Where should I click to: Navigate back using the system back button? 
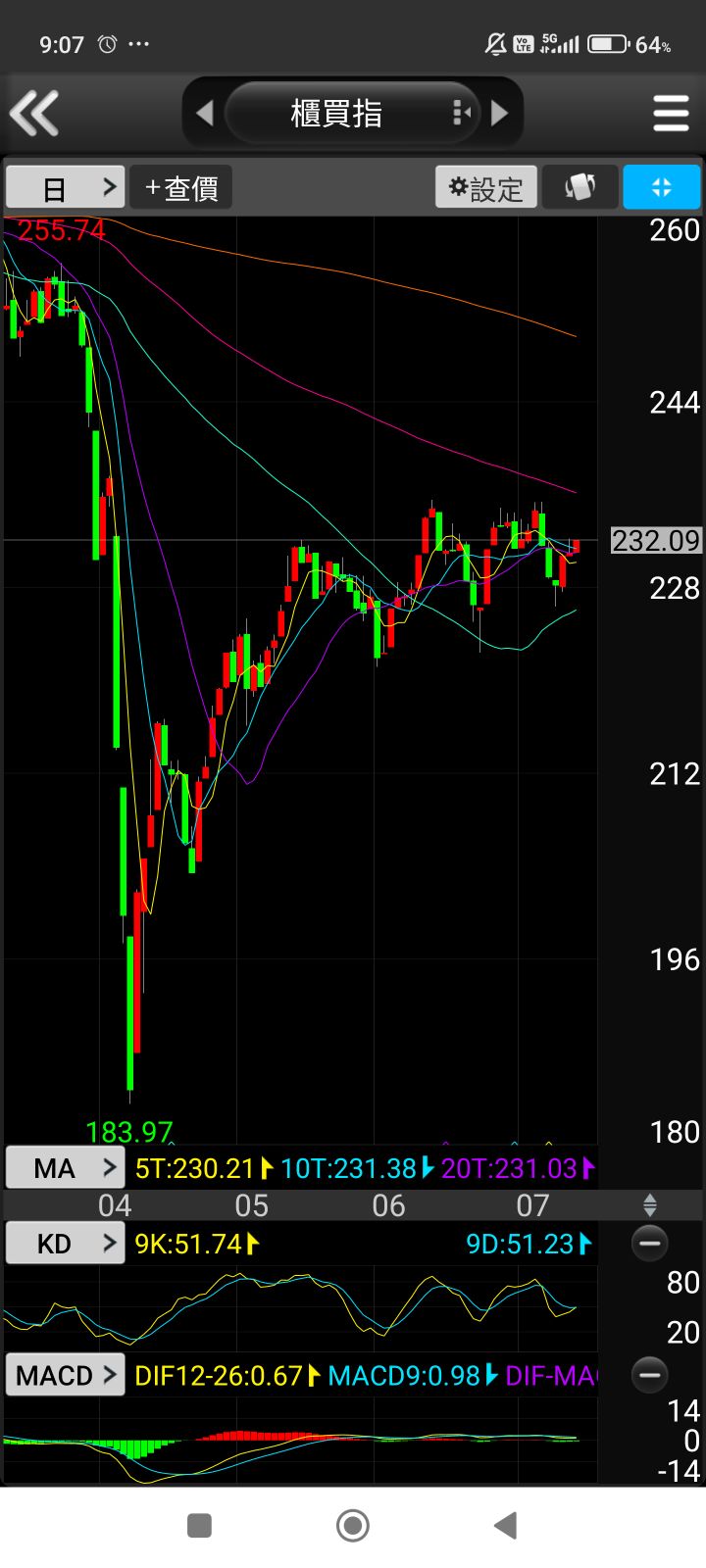(505, 1525)
